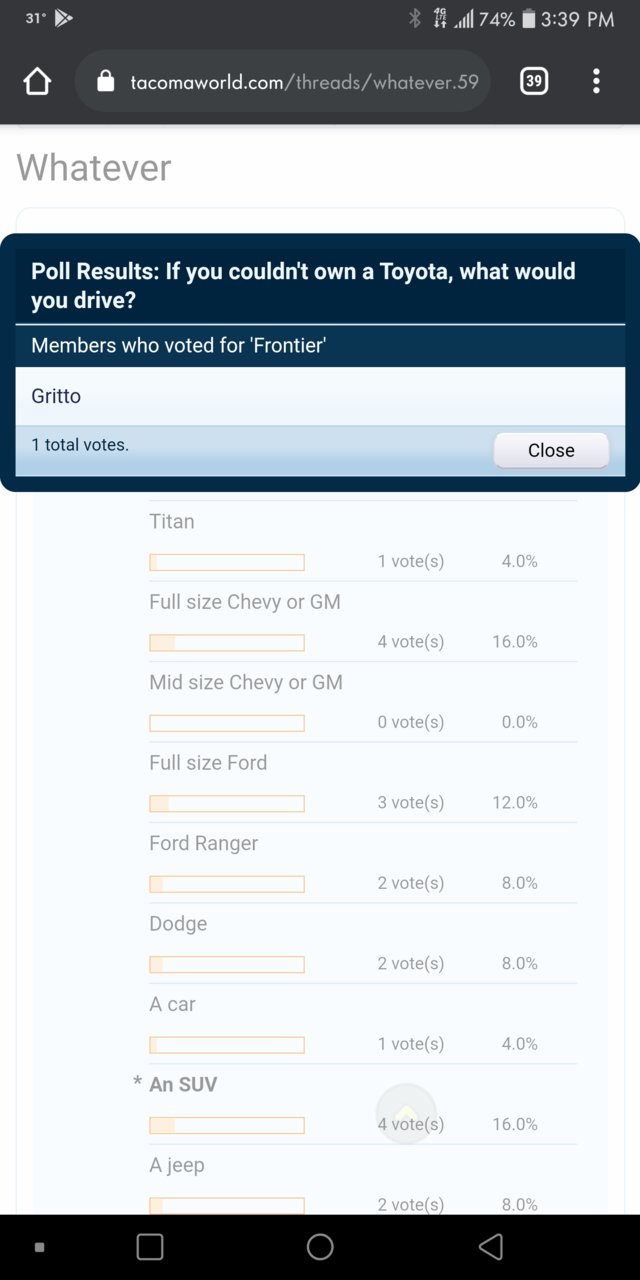View who voted for Dodge

tap(411, 963)
